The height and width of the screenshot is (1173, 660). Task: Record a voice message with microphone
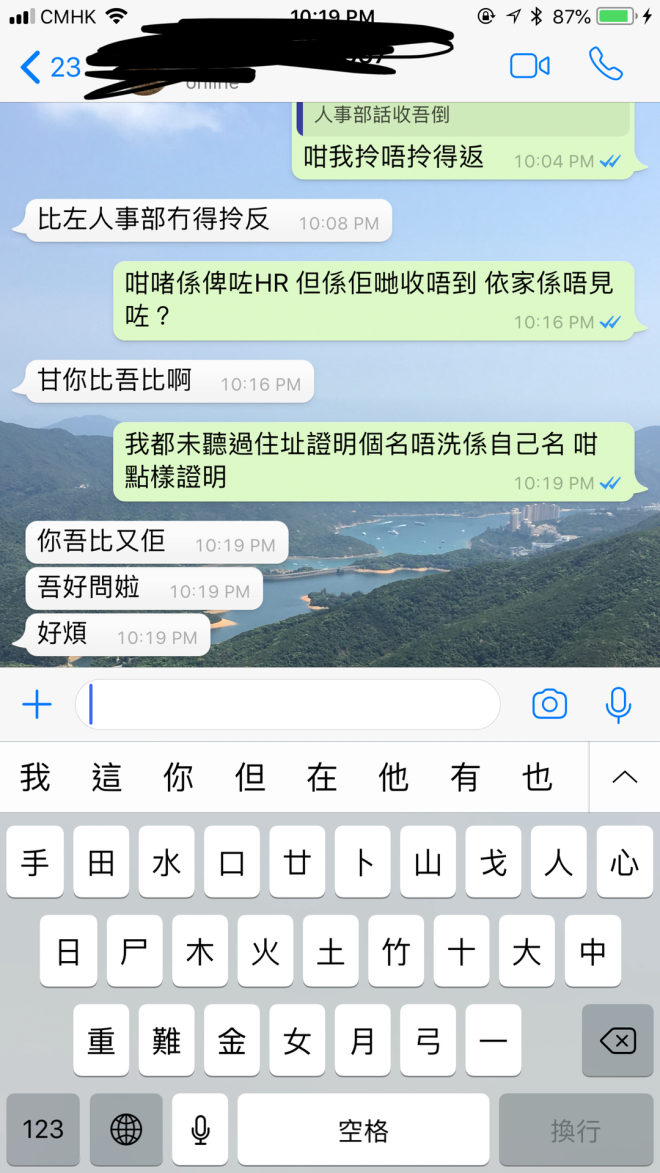tap(618, 705)
